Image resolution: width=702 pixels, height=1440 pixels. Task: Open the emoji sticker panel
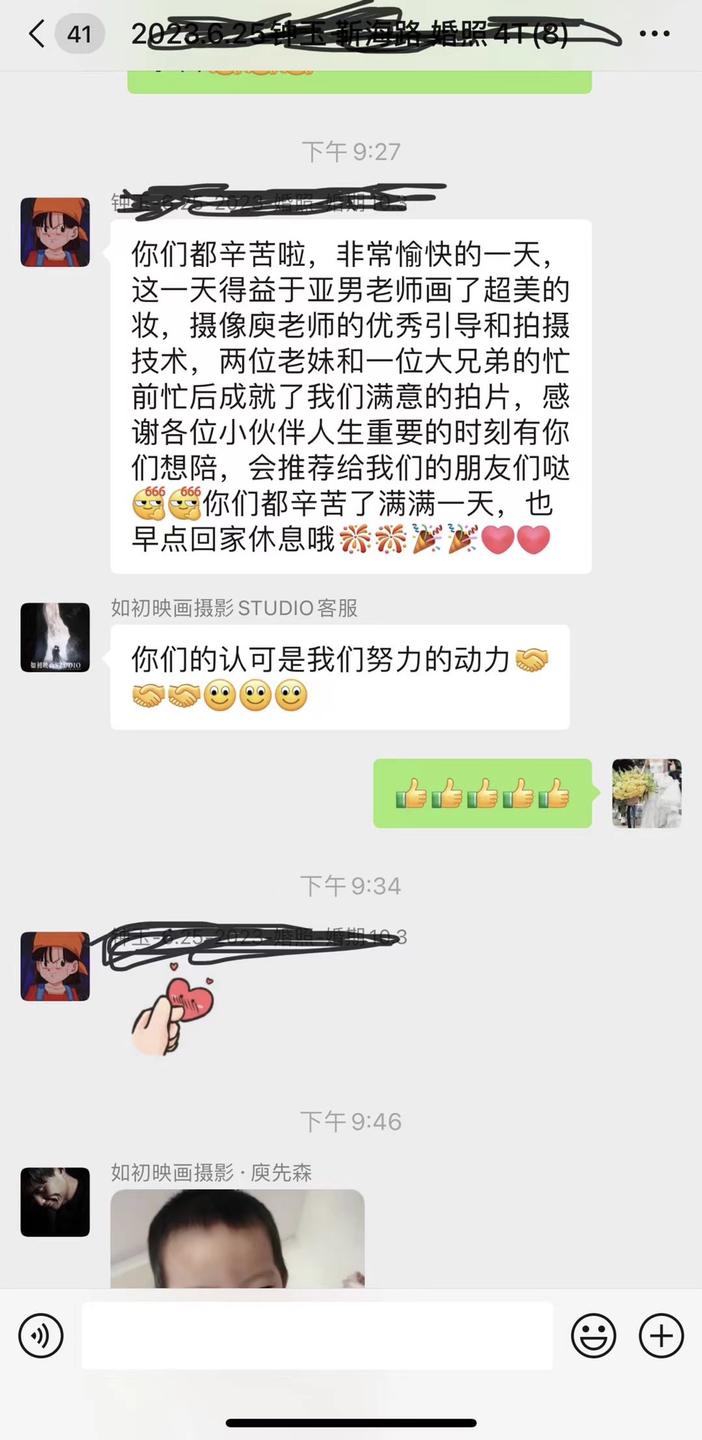593,1336
